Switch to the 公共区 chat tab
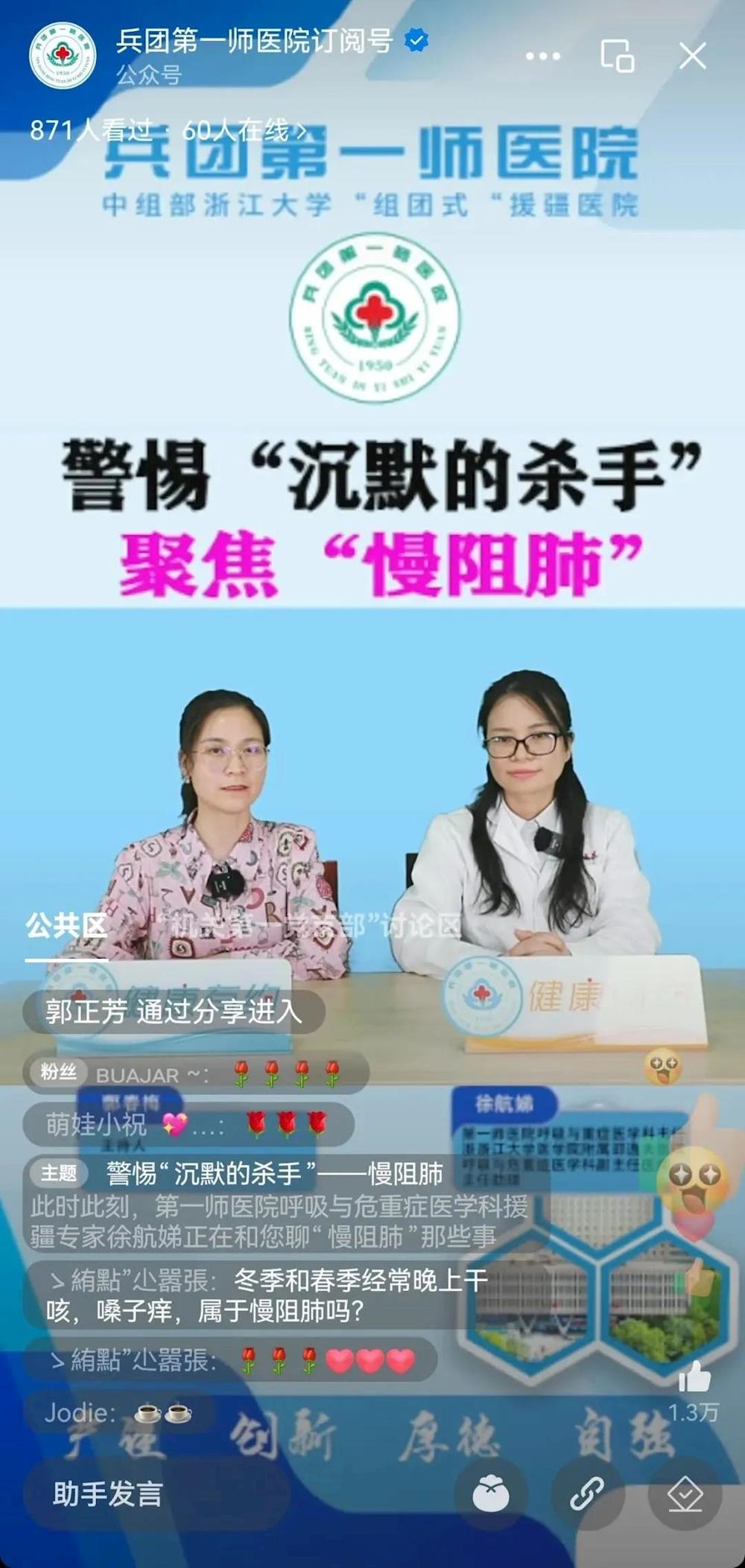 pos(66,927)
